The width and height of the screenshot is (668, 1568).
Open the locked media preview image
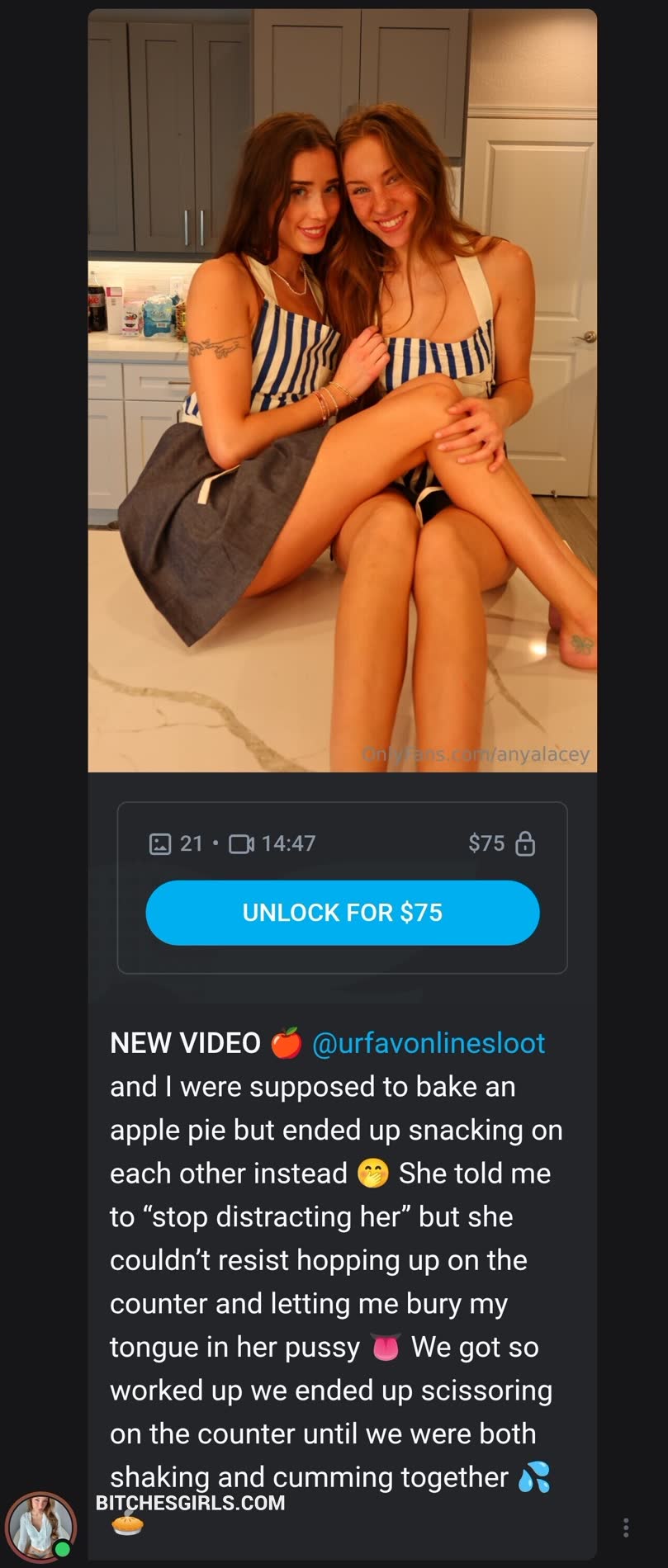click(342, 390)
